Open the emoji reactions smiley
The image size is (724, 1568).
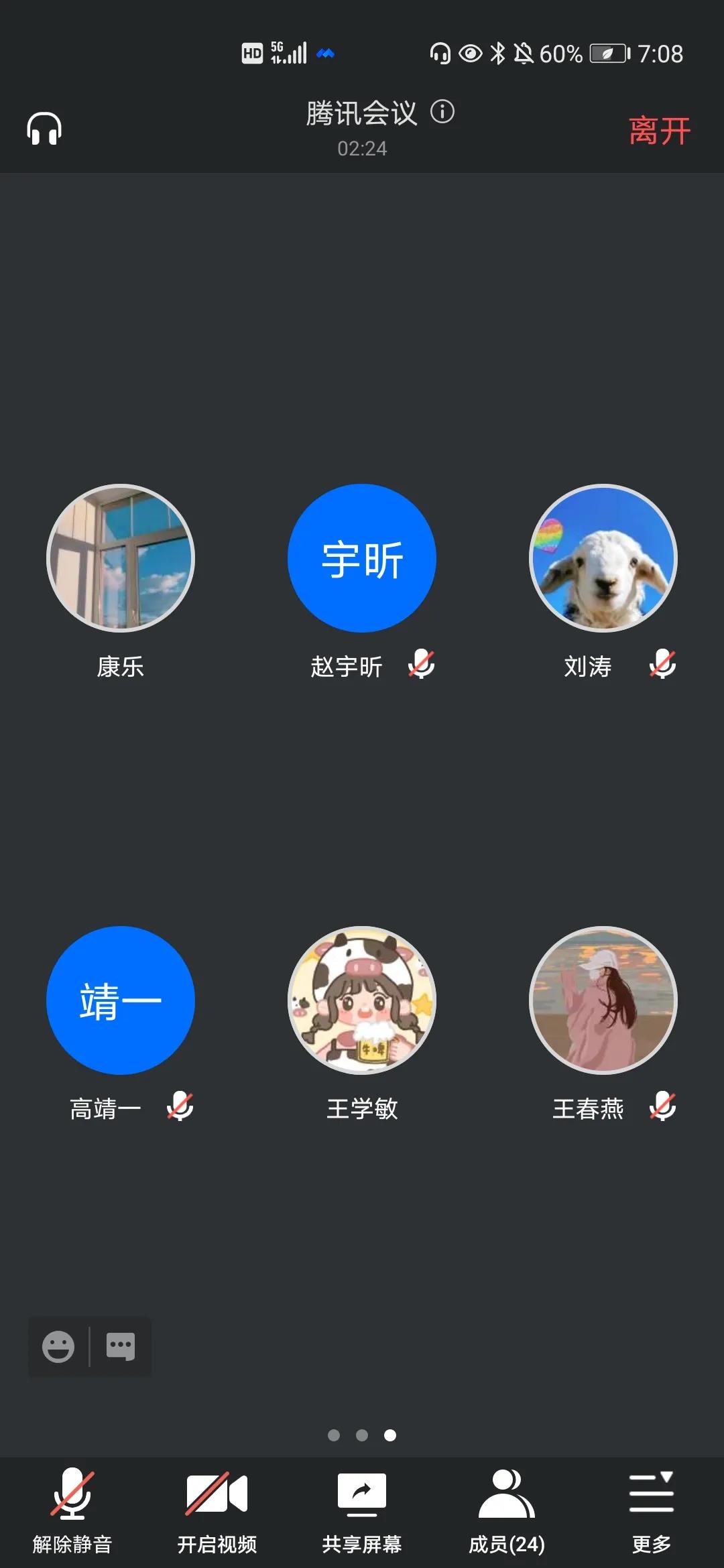coord(58,1346)
